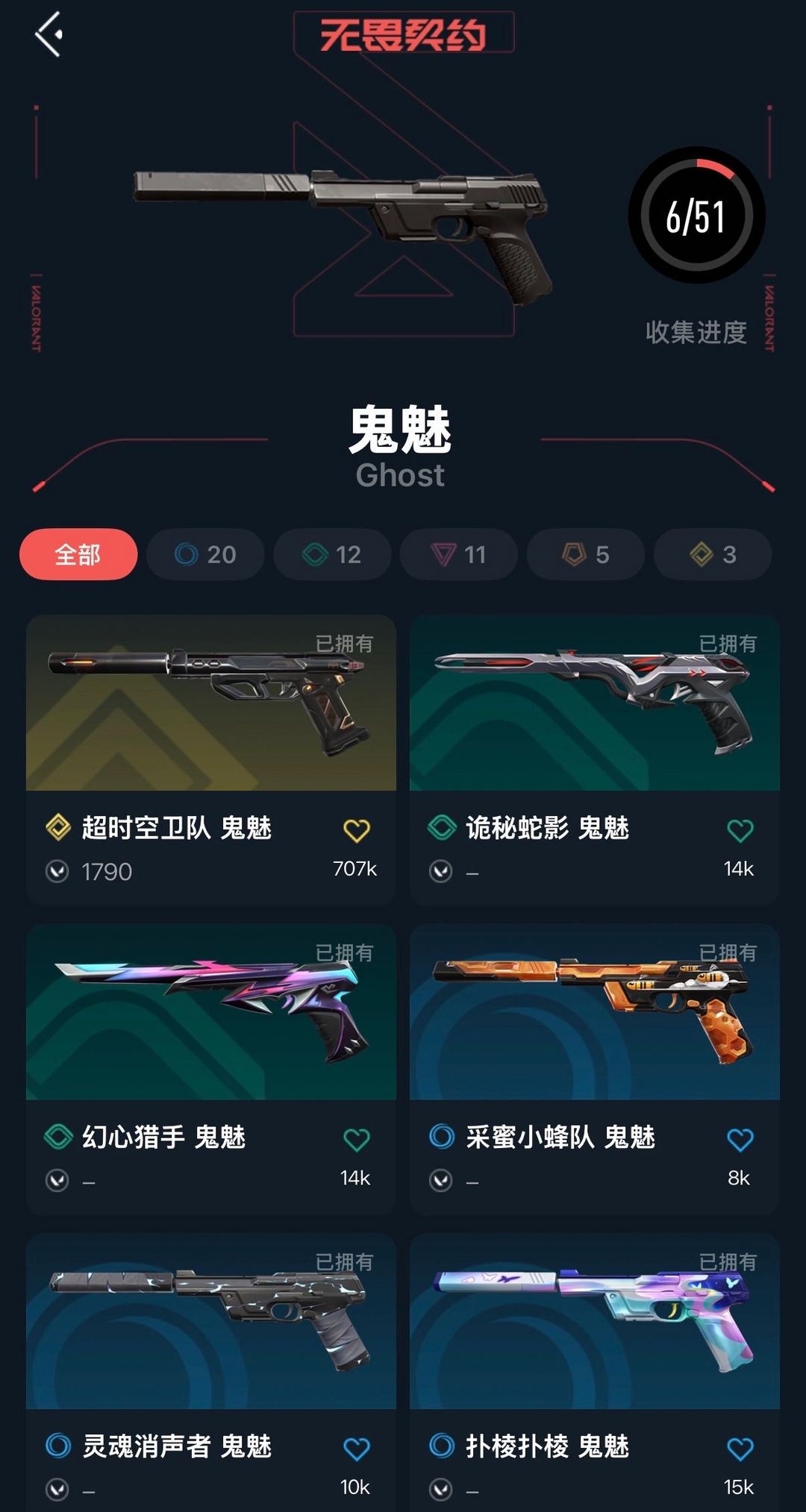Go back using the top-left arrow
Image resolution: width=806 pixels, height=1512 pixels.
click(x=49, y=34)
